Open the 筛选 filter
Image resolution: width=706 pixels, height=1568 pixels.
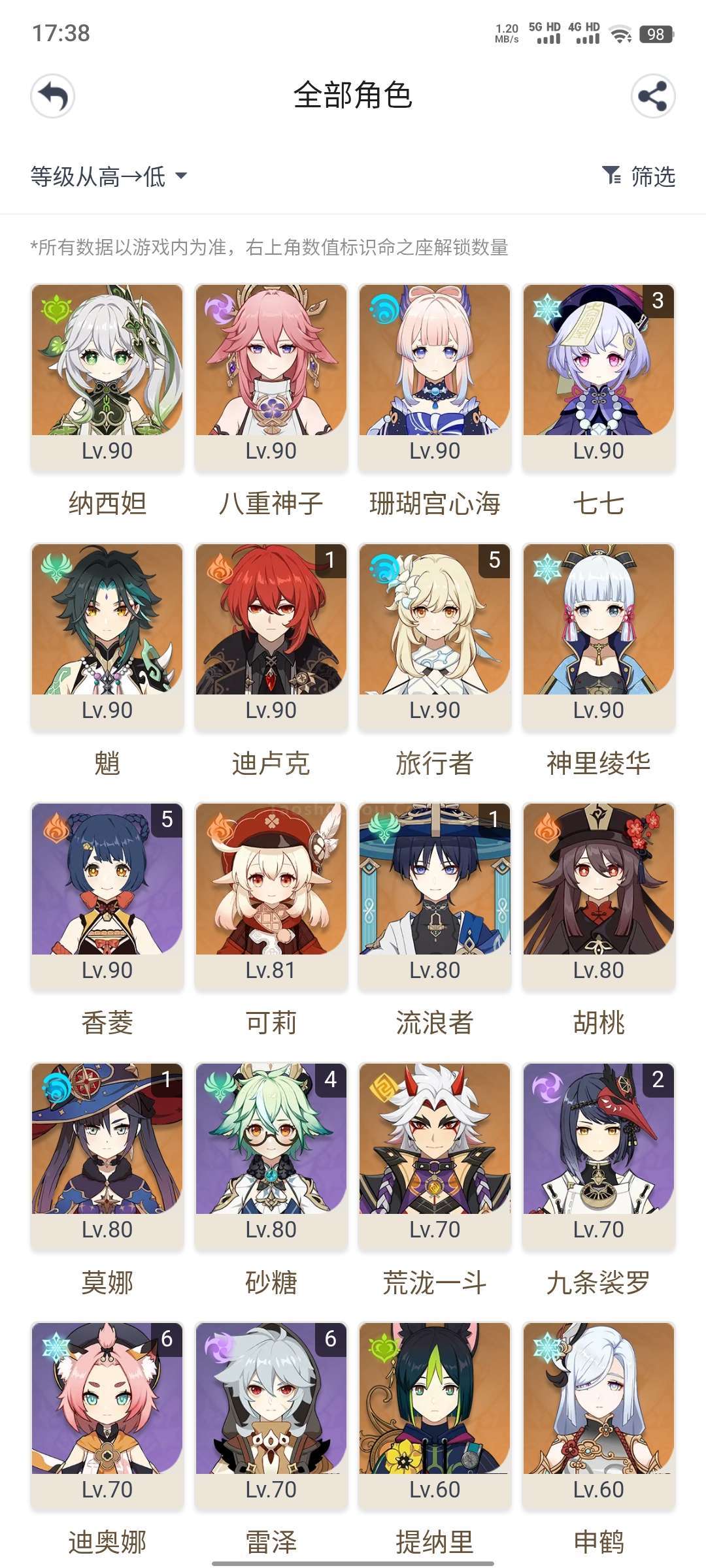tap(639, 176)
